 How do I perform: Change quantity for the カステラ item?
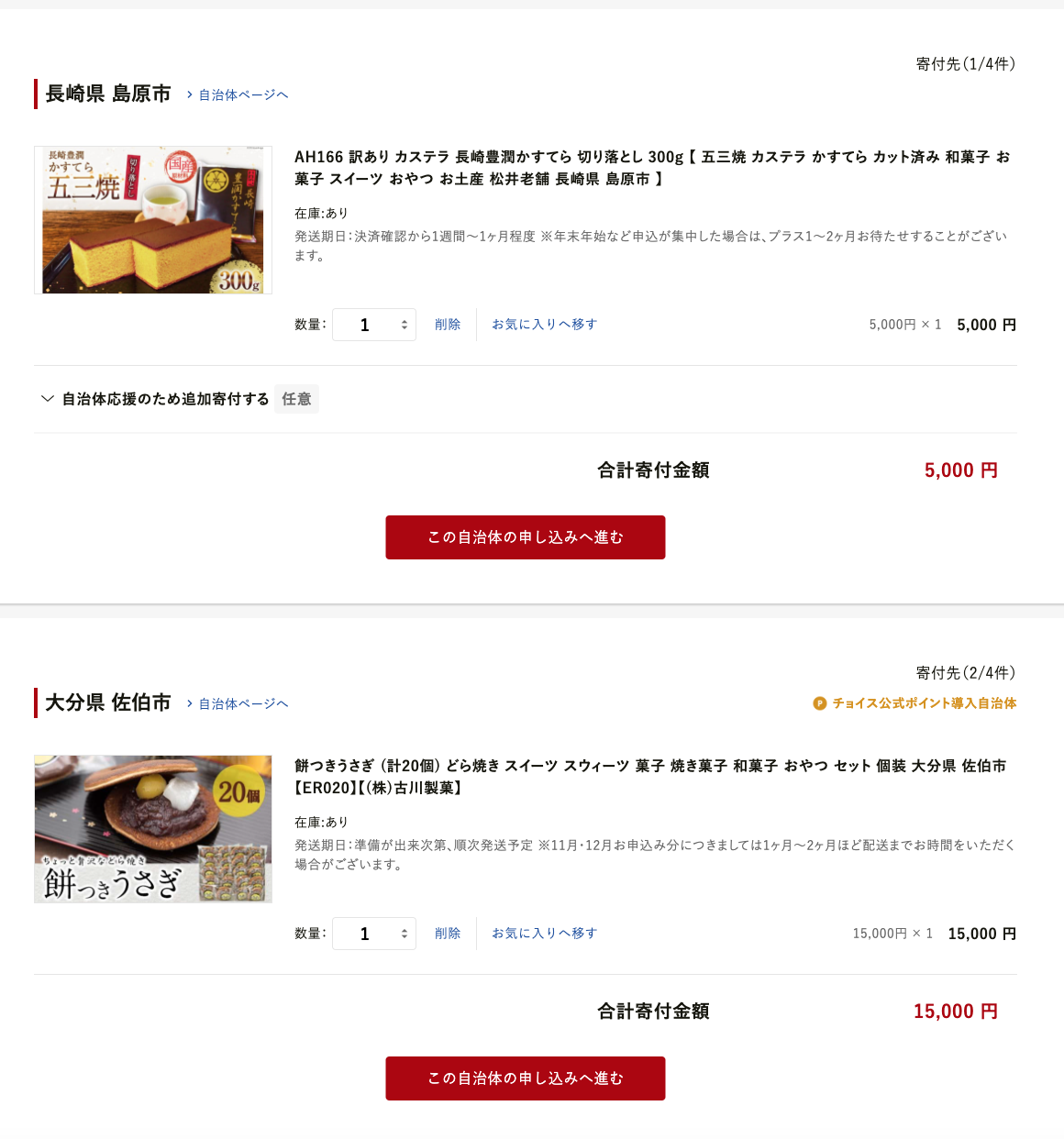pyautogui.click(x=374, y=325)
